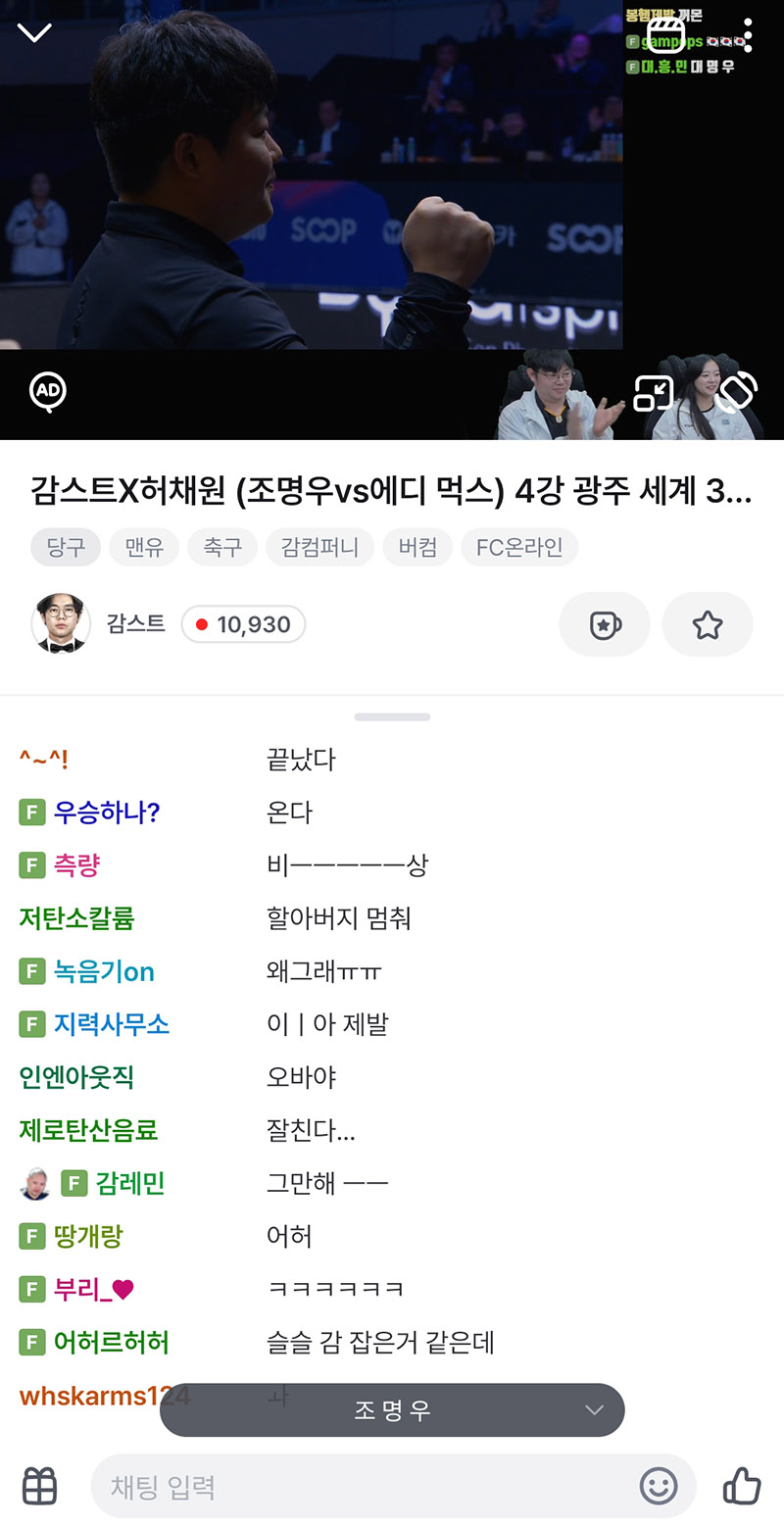This screenshot has height=1527, width=784.
Task: Tap the thumbs-up like button
Action: point(742,1486)
